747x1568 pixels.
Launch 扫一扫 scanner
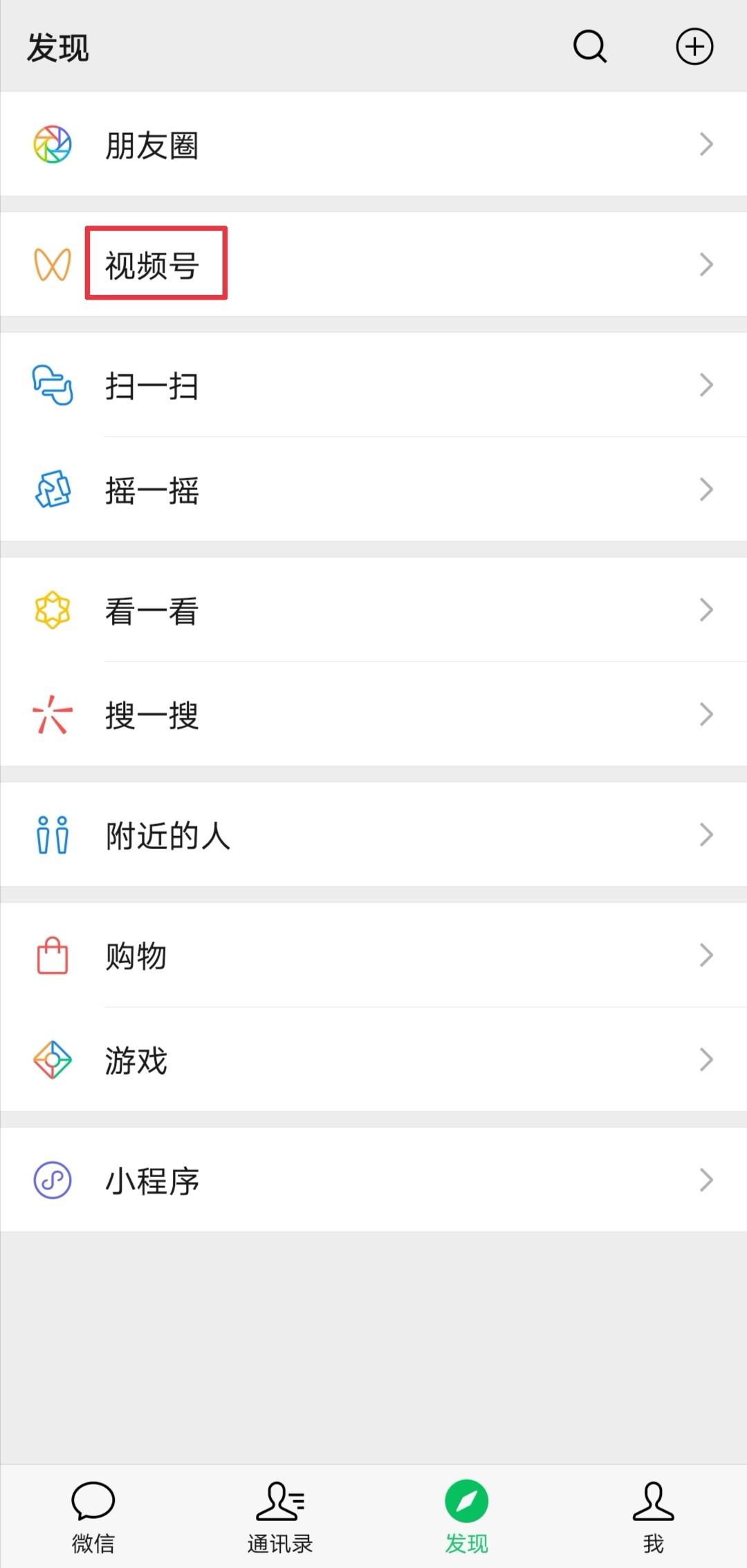[x=373, y=385]
